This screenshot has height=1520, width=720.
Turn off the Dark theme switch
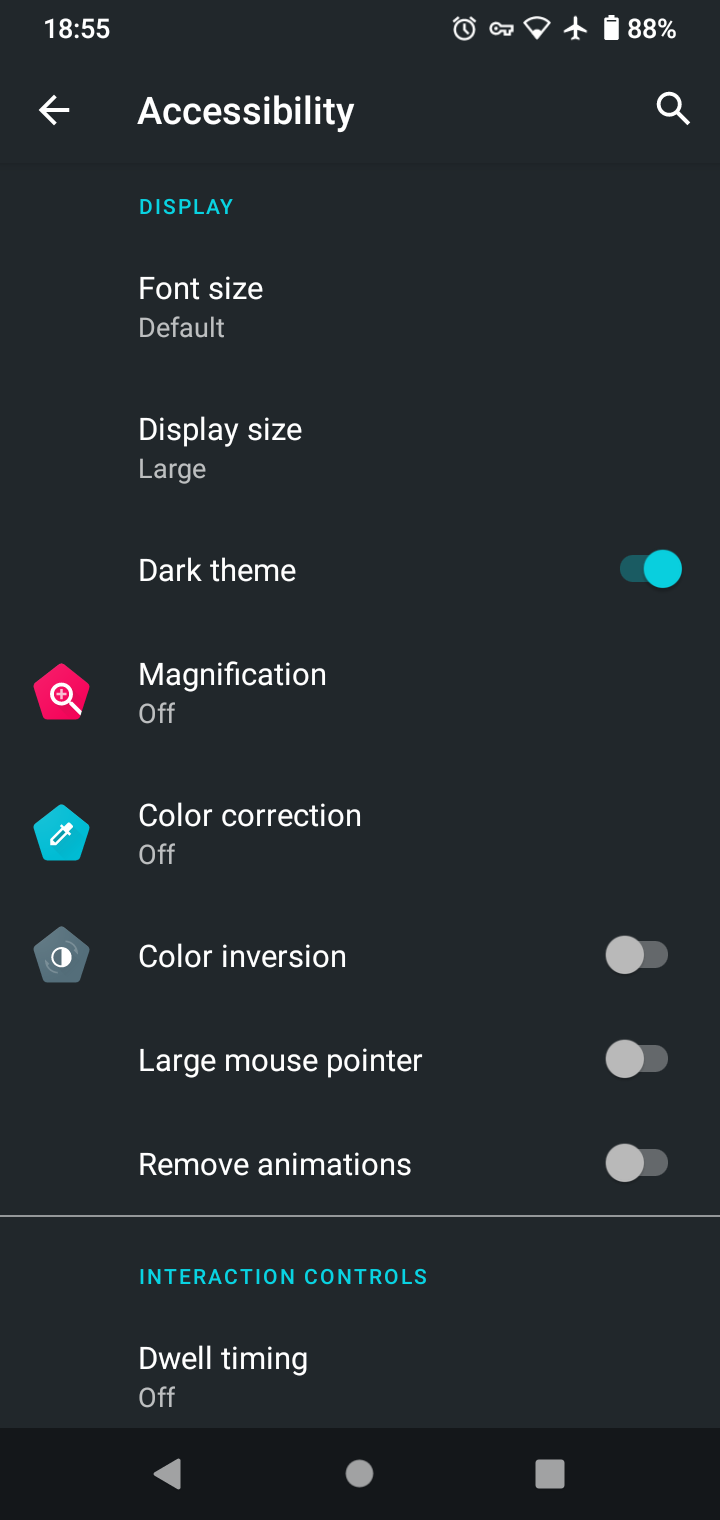[650, 570]
